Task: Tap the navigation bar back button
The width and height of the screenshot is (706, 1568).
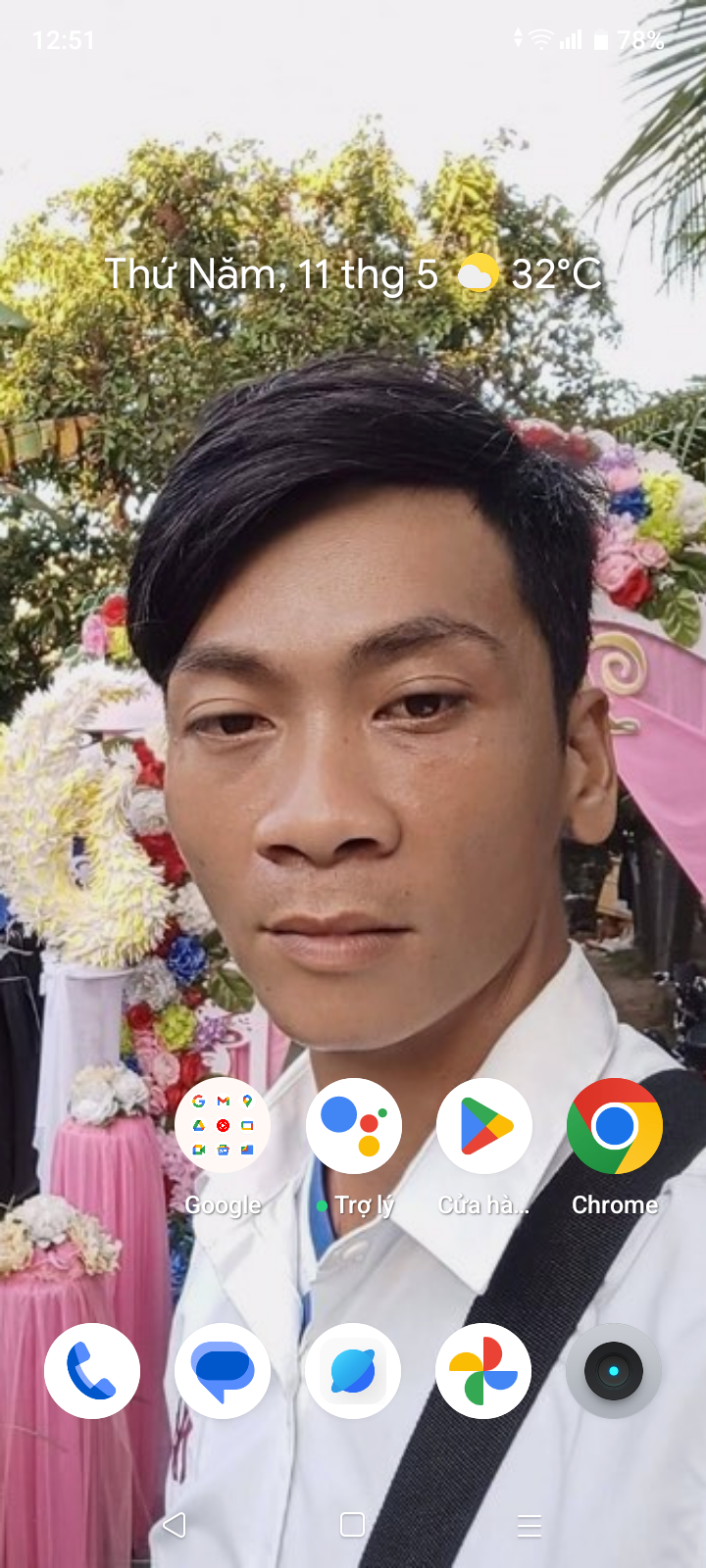Action: [x=175, y=1525]
